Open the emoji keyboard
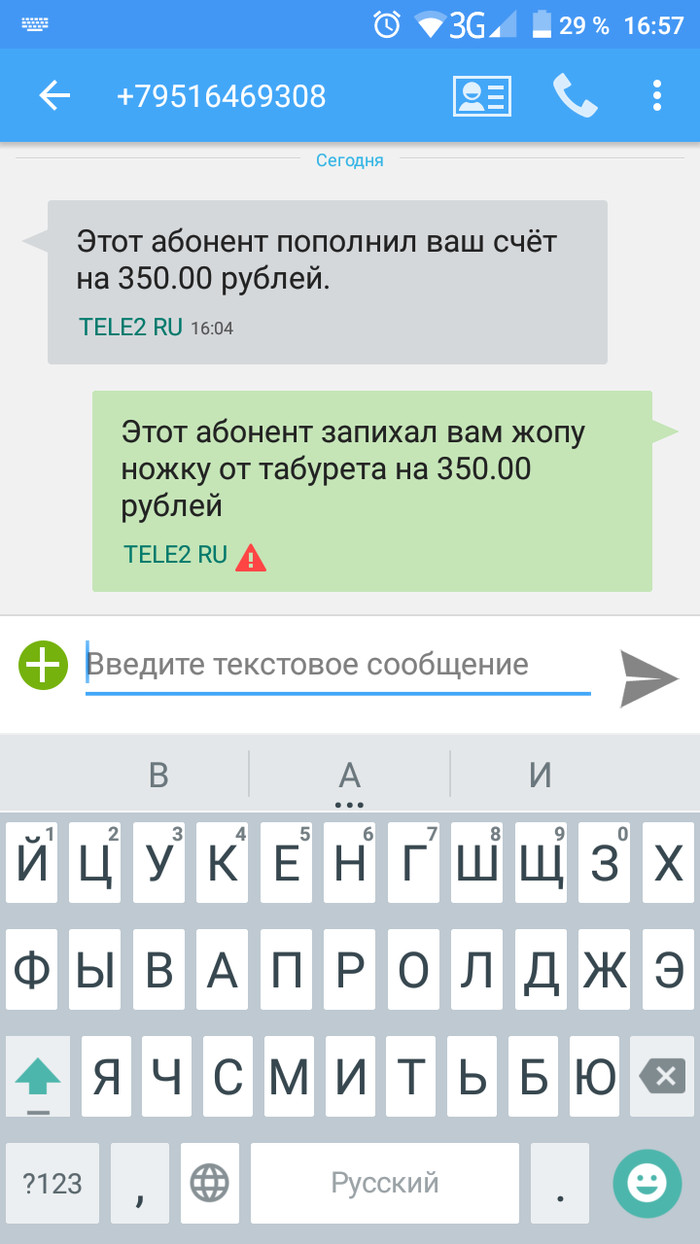The image size is (700, 1244). tap(646, 1183)
